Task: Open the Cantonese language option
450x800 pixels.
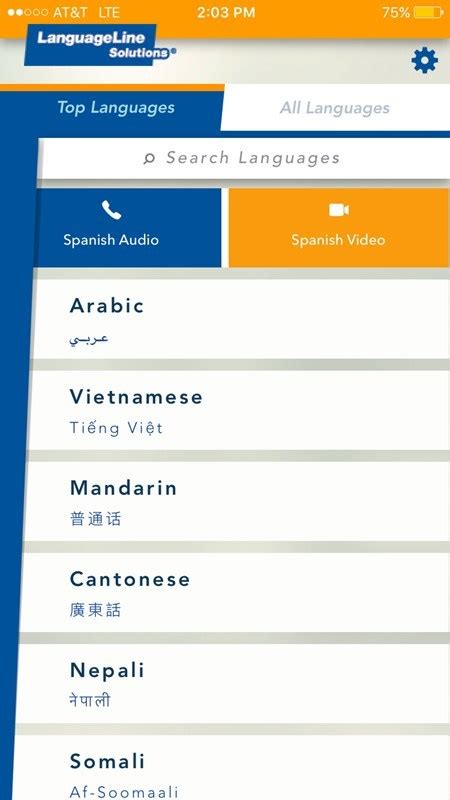Action: tap(234, 592)
